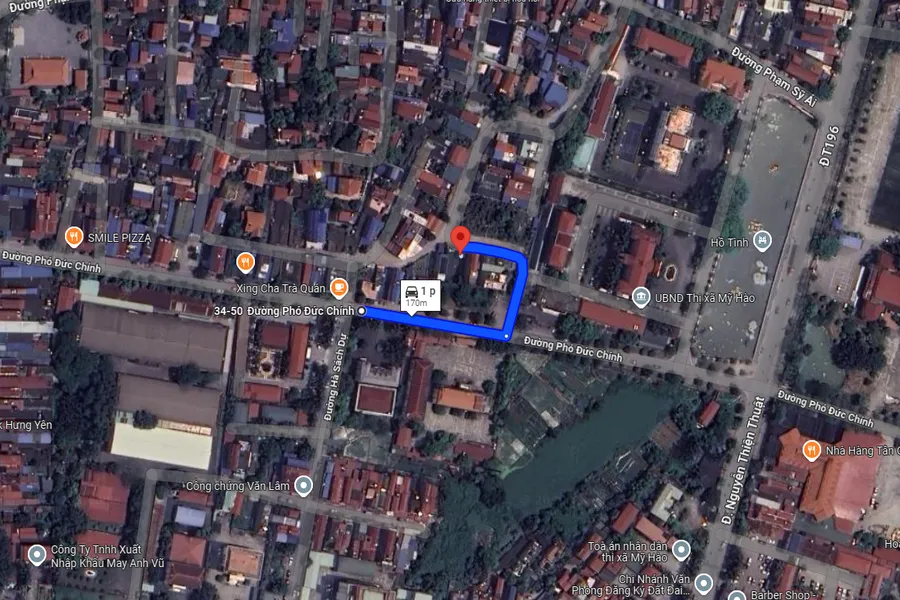Tap the SMILE PIZZA restaurant marker

tap(73, 237)
